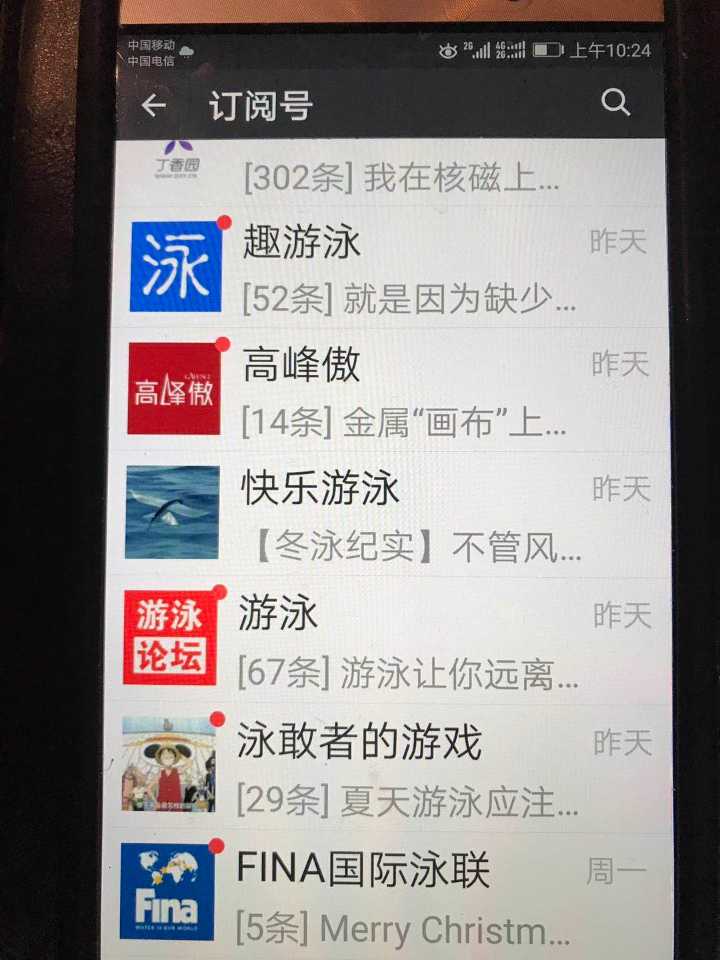720x960 pixels.
Task: Open the 高峰傲 subscription account
Action: 400,391
